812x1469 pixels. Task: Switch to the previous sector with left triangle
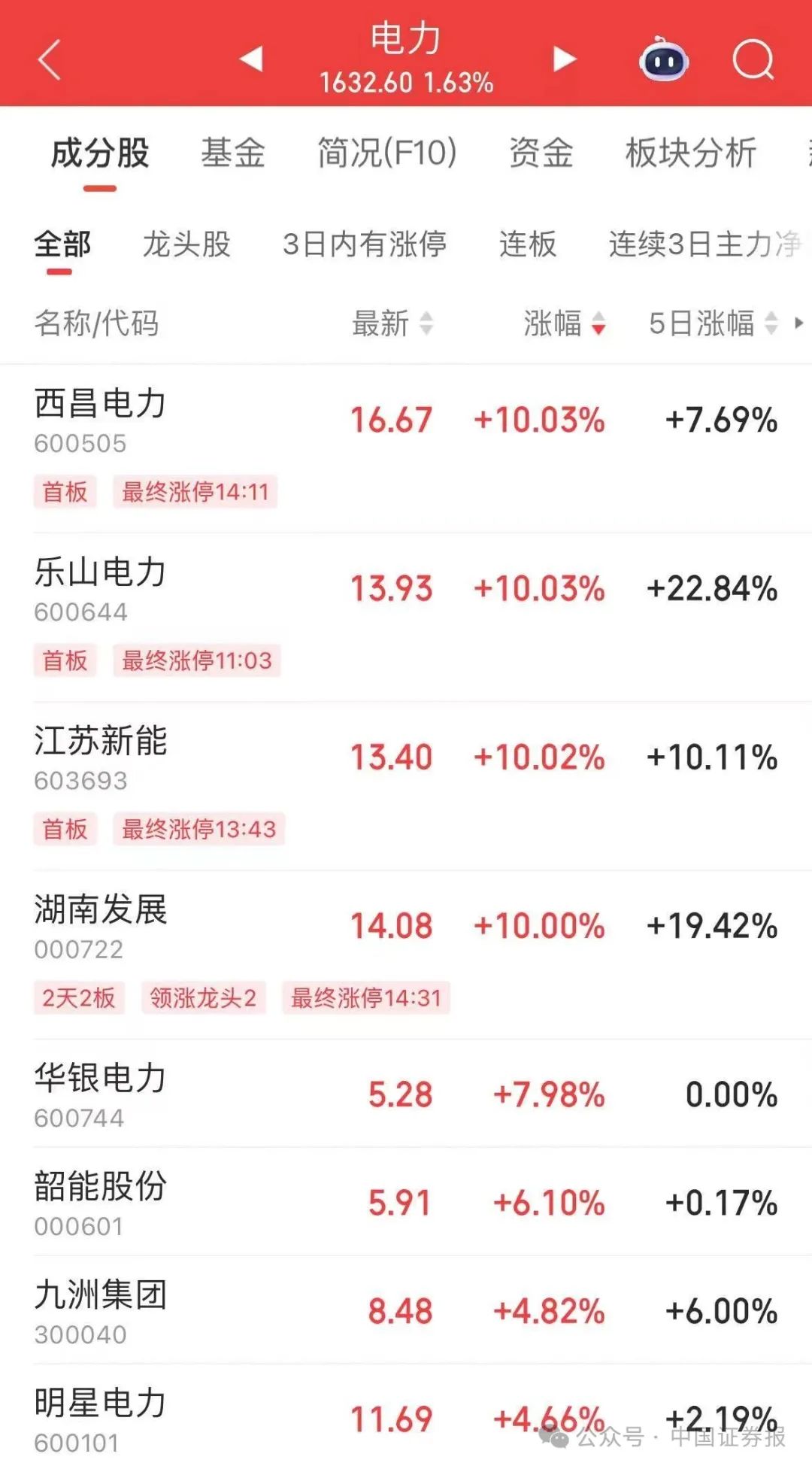click(x=252, y=59)
